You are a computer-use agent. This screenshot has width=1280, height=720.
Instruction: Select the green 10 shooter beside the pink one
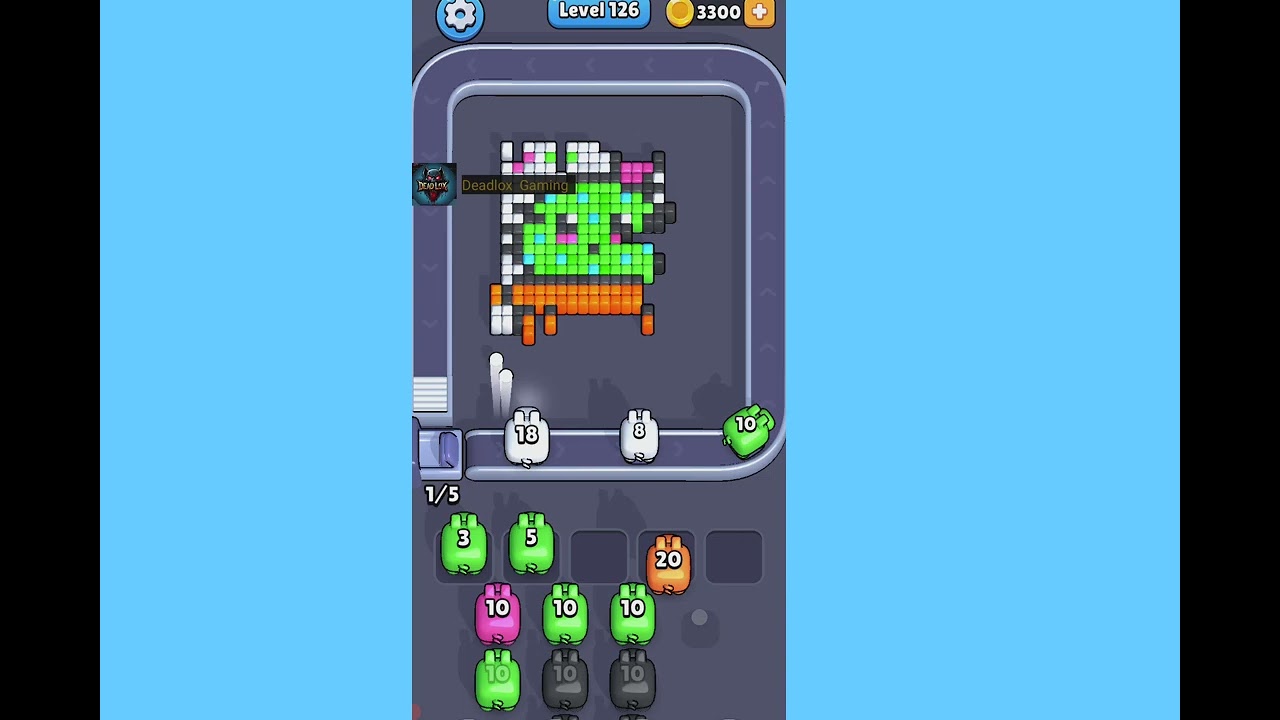pos(565,612)
